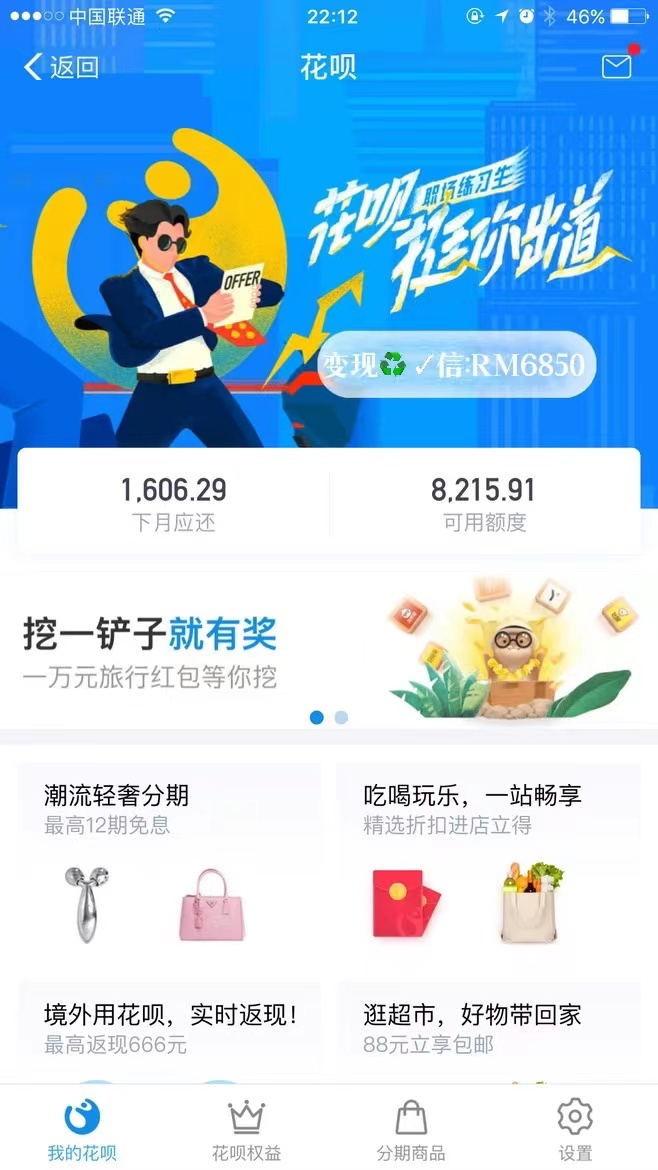Switch to the 分期商品 tab
This screenshot has width=658, height=1170.
411,1130
